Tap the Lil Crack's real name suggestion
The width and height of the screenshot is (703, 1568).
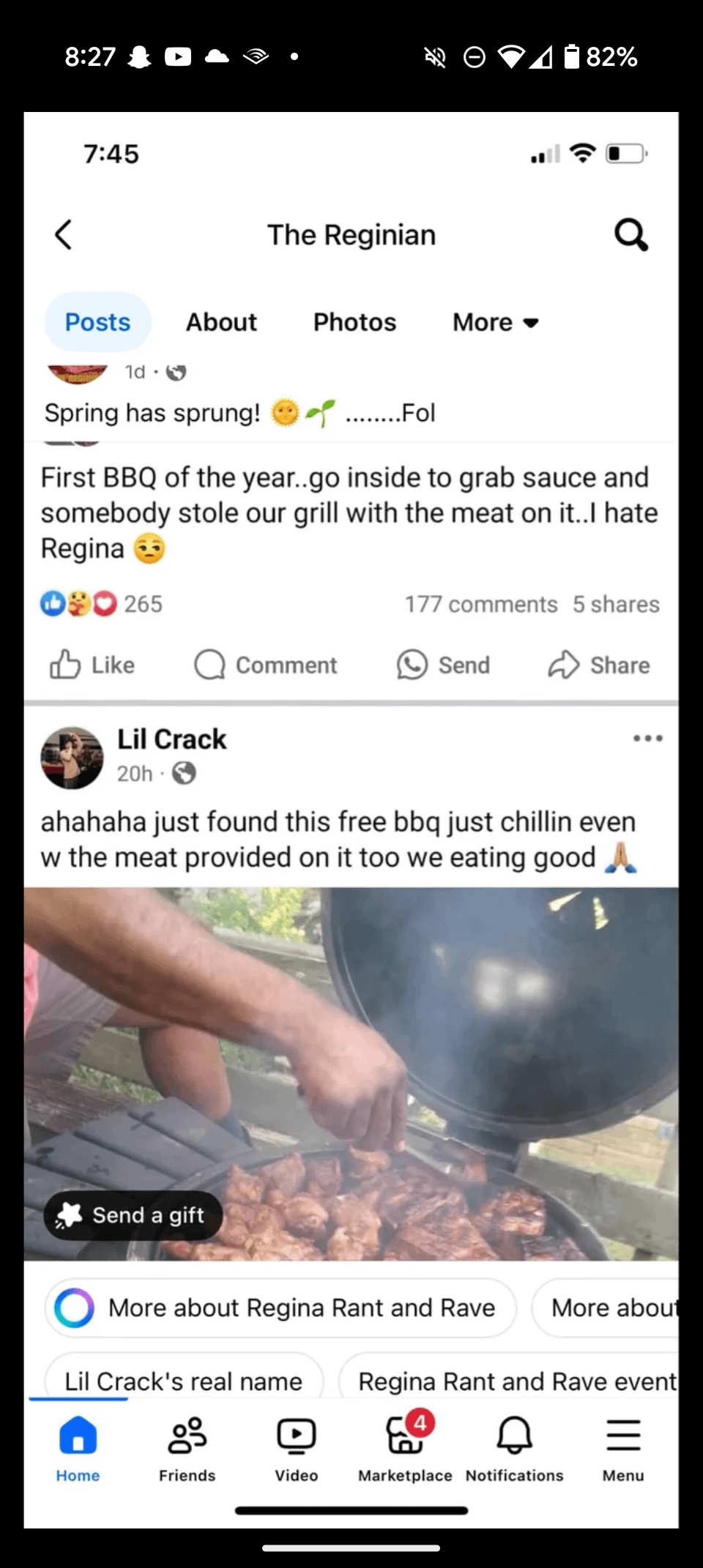[x=183, y=1381]
